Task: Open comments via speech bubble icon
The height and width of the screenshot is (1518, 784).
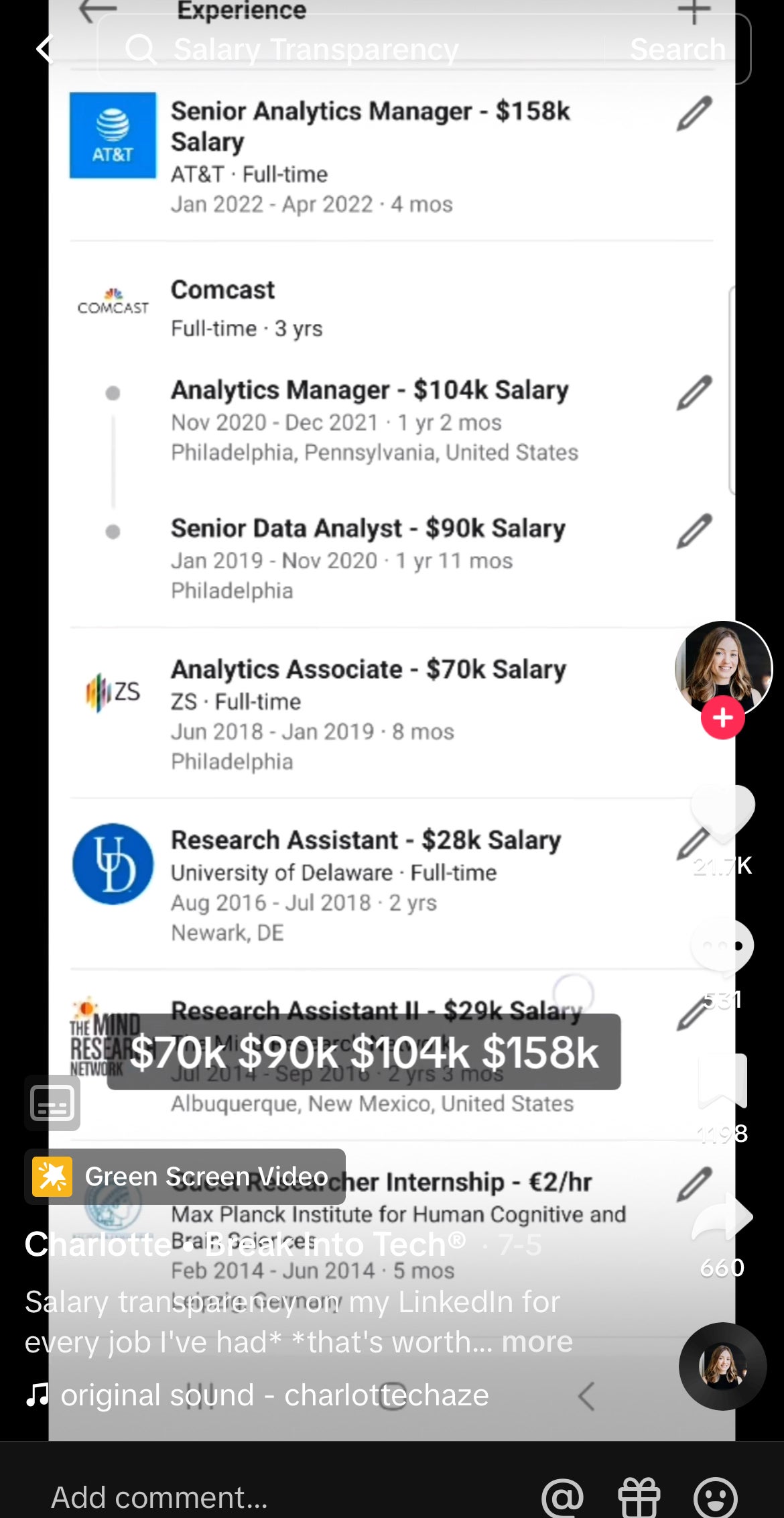Action: click(722, 945)
